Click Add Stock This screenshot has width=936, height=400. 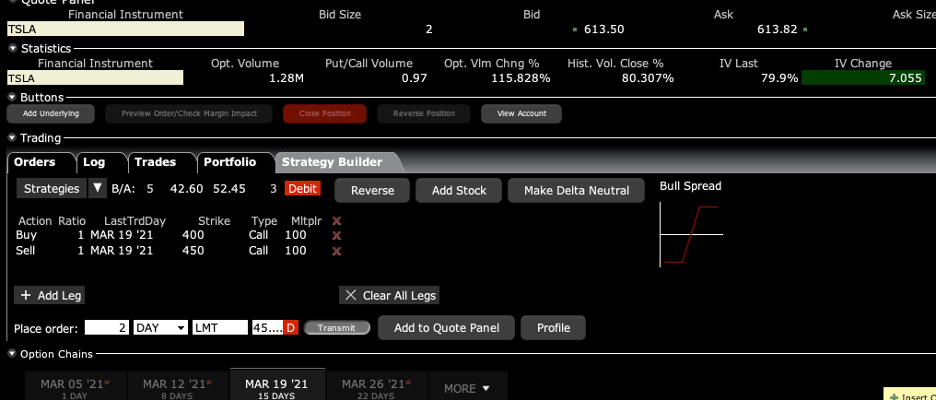pos(458,190)
